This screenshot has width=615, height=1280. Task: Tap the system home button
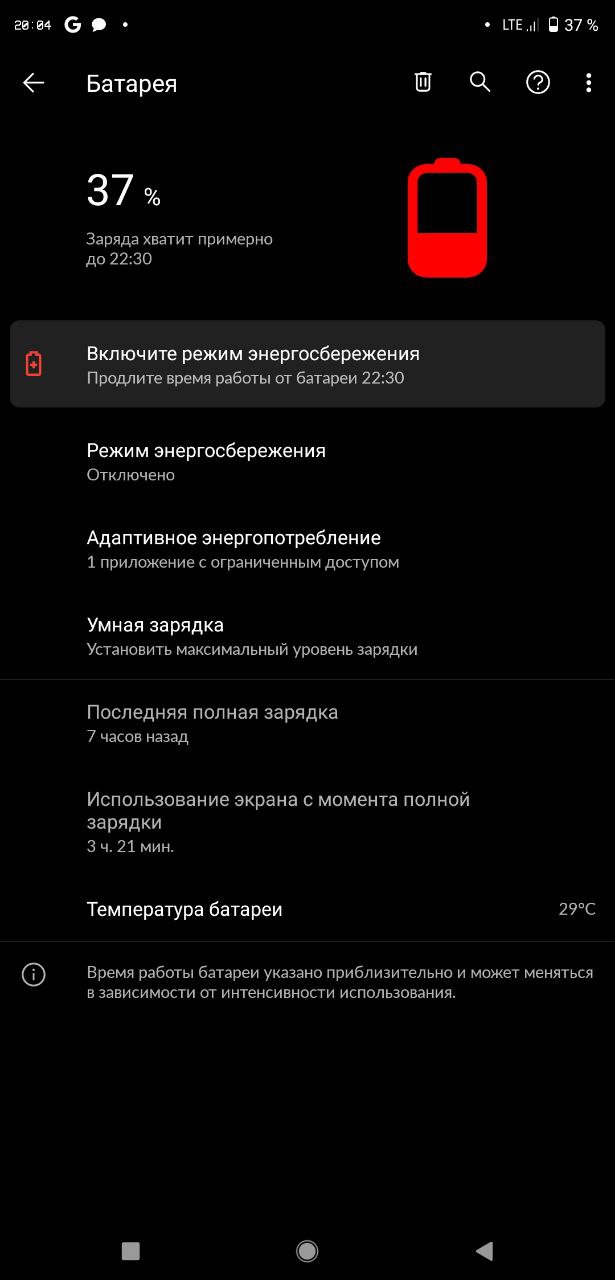point(307,1250)
